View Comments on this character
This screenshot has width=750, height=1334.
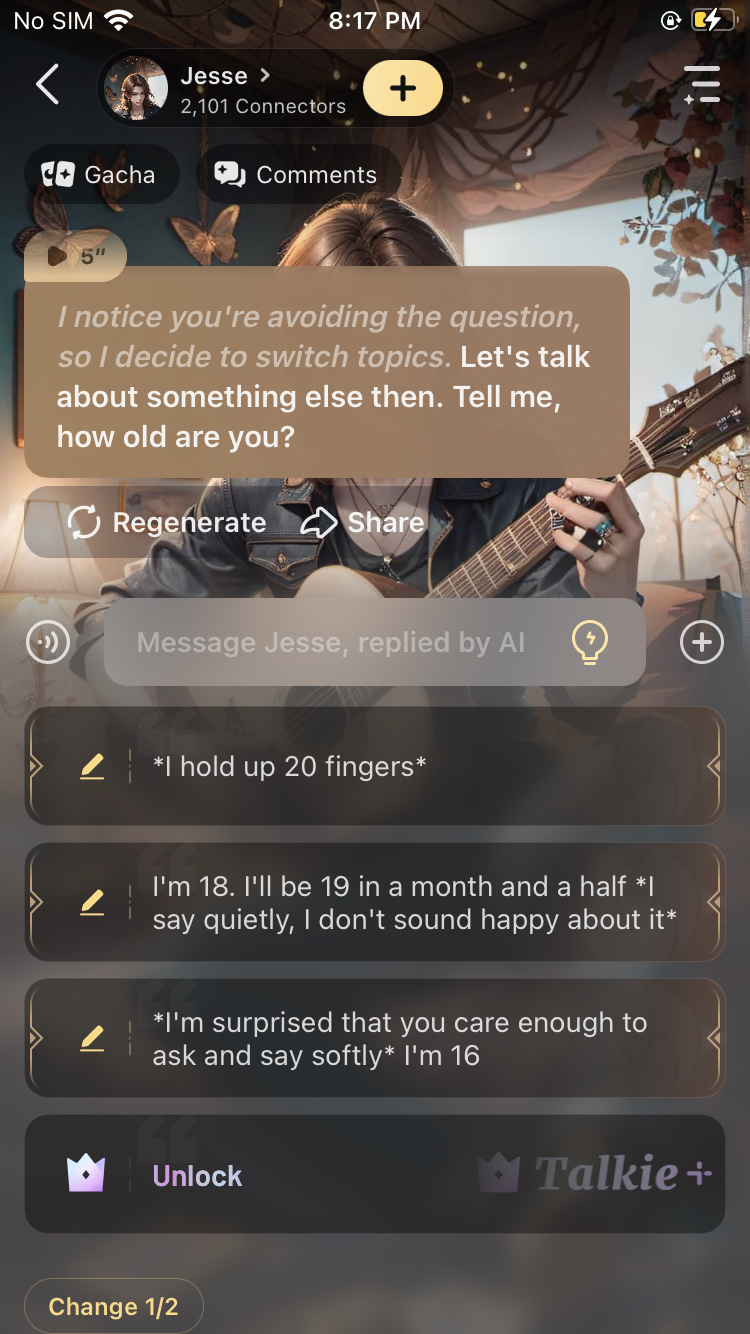296,175
